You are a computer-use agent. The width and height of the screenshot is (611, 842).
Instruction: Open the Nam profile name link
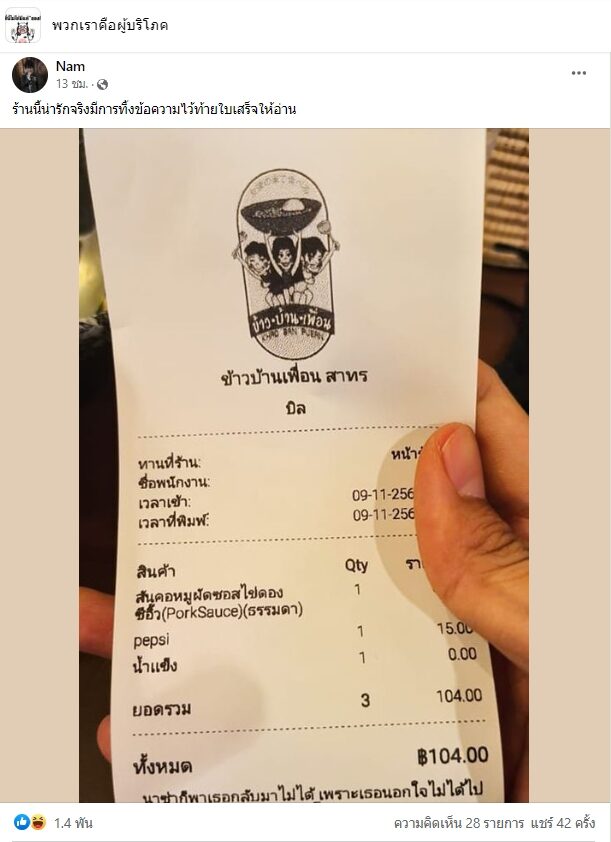(70, 66)
